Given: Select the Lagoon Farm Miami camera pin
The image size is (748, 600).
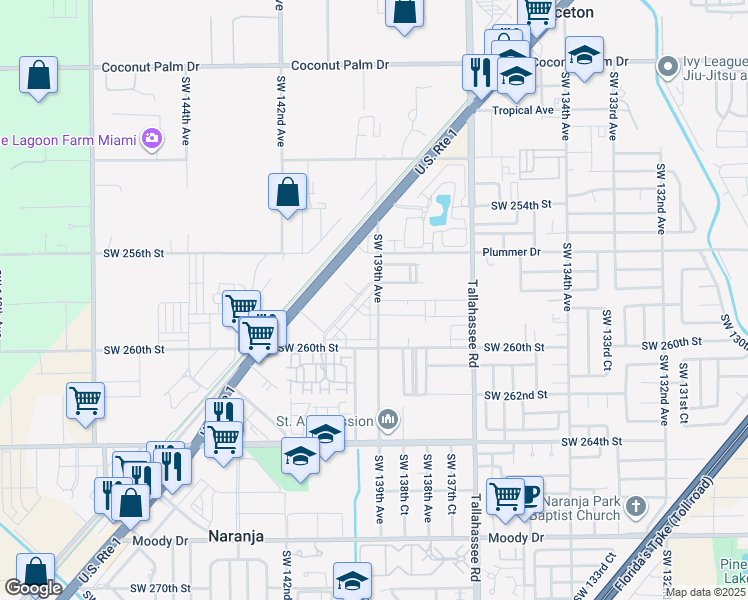Looking at the screenshot, I should (152, 138).
